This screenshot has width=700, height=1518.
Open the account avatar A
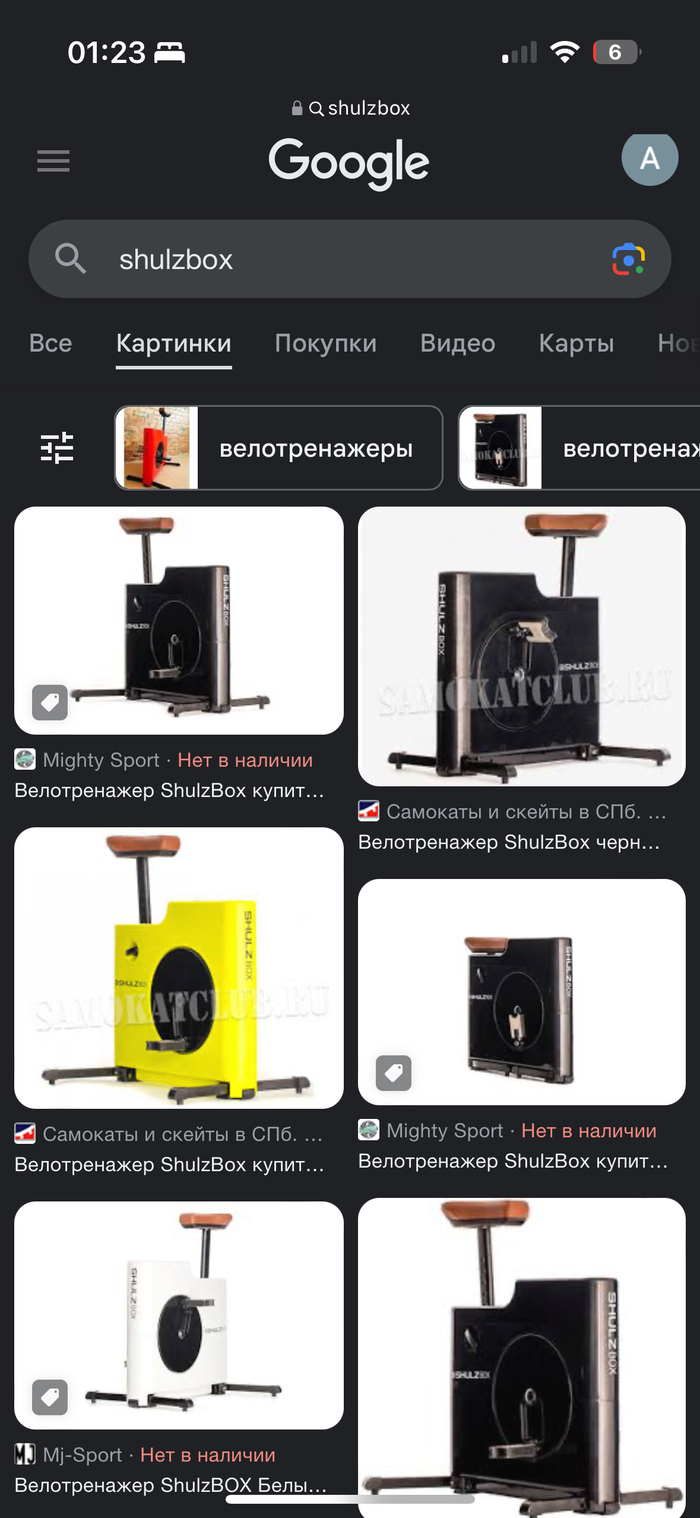coord(649,158)
